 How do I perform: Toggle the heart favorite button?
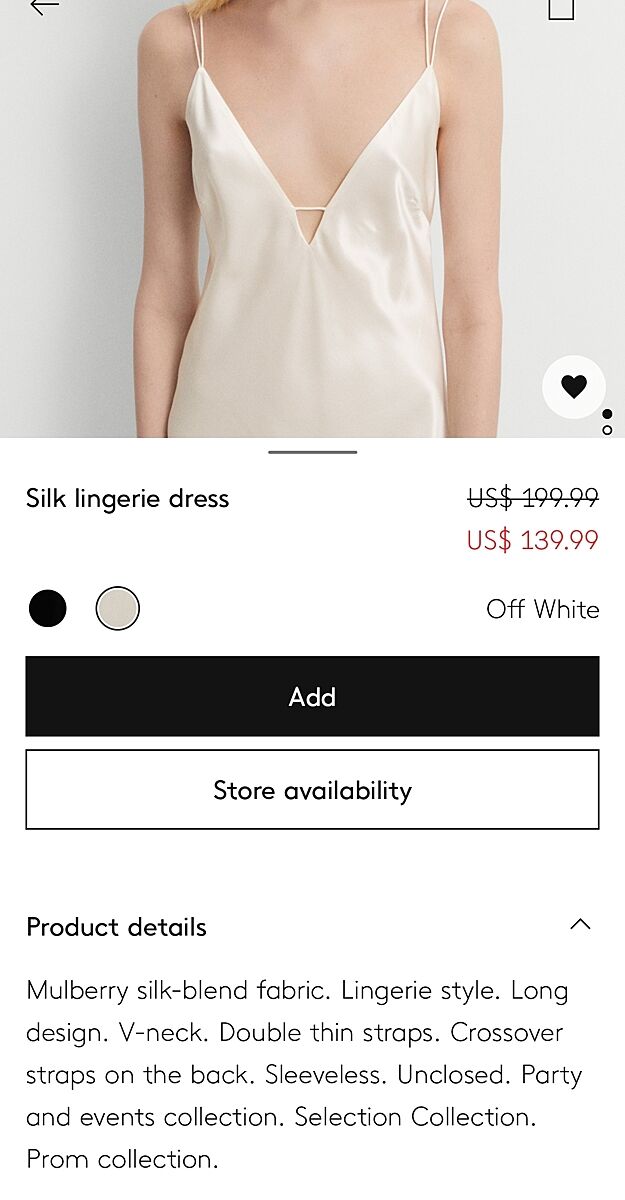[x=574, y=386]
